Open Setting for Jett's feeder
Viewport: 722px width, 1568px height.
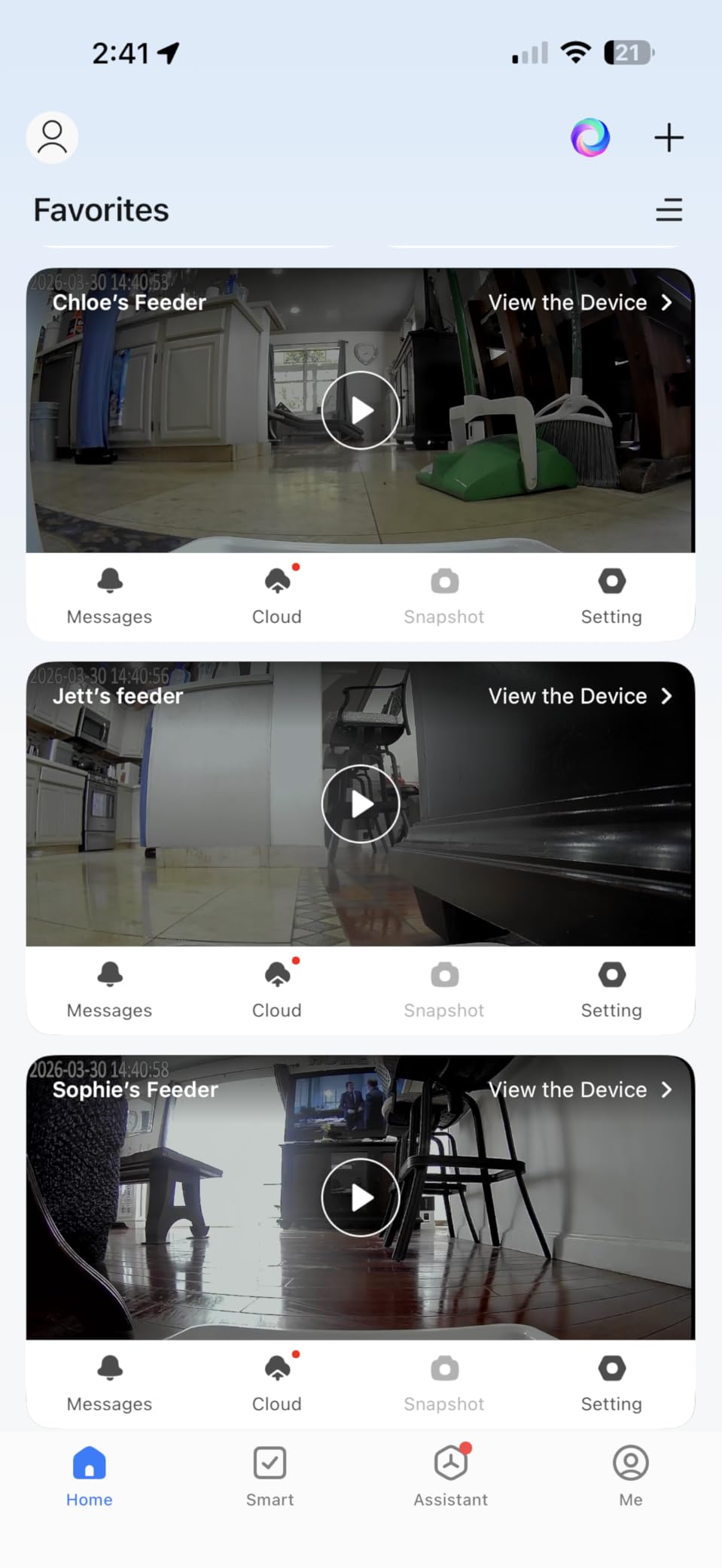click(x=611, y=989)
